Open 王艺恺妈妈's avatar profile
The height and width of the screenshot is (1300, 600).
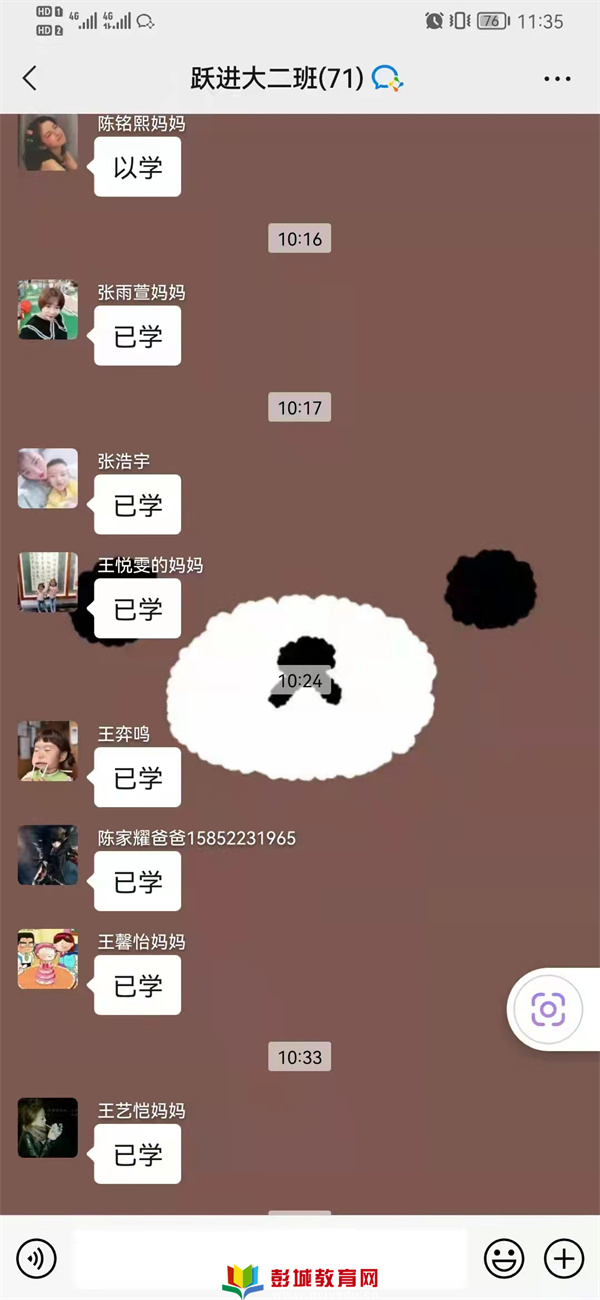(48, 1128)
